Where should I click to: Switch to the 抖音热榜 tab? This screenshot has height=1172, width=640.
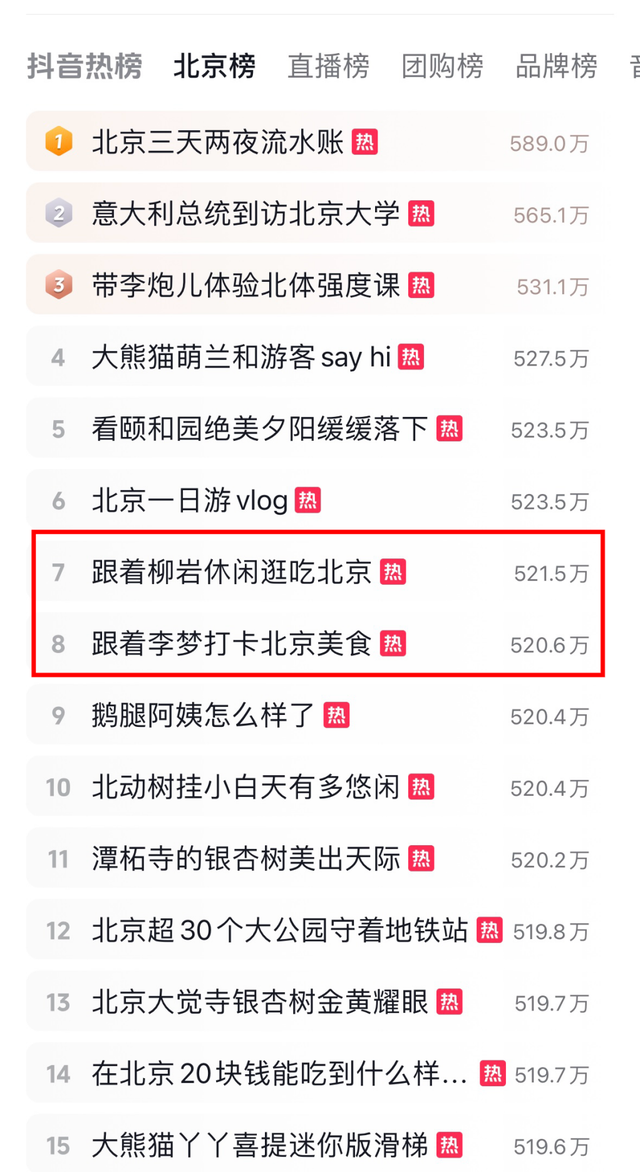pos(84,66)
